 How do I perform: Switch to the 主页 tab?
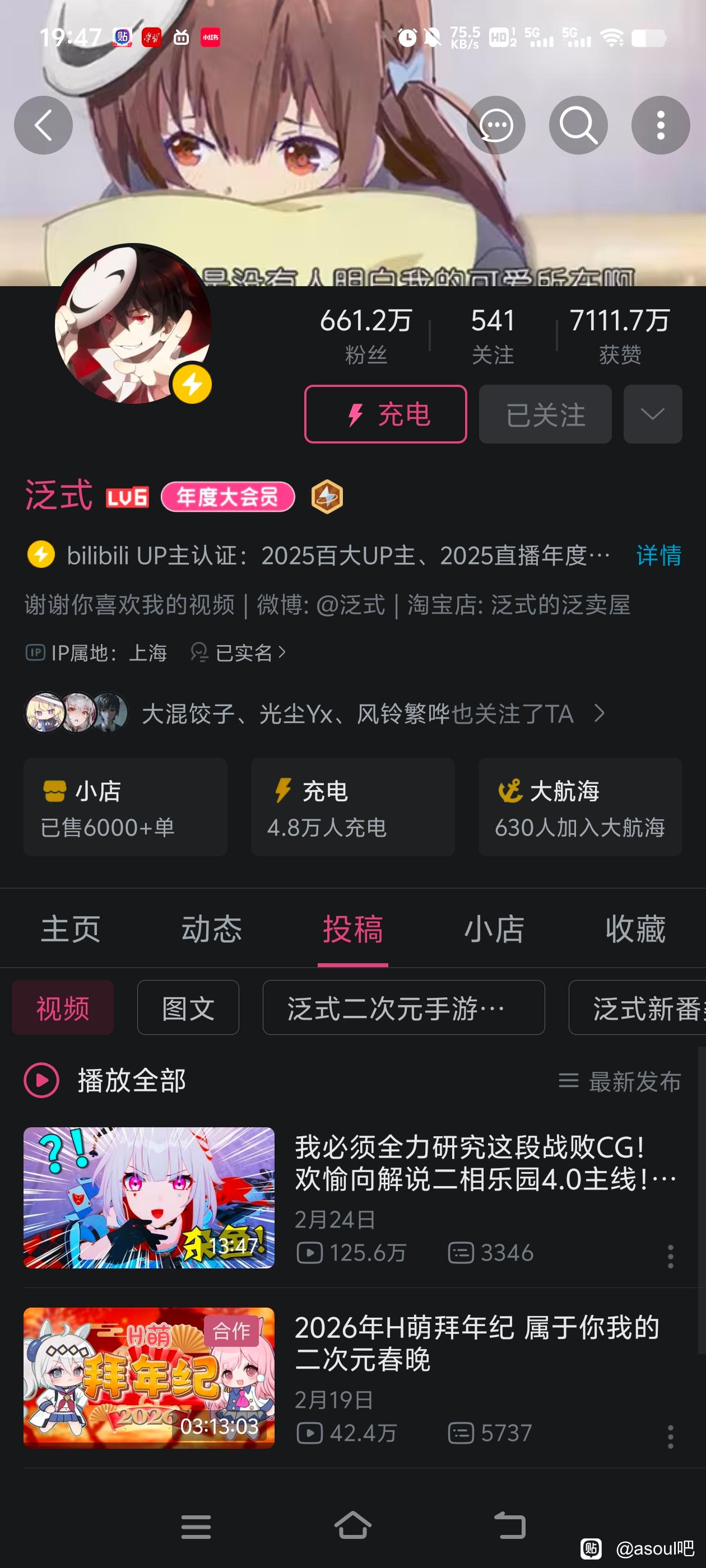coord(71,929)
